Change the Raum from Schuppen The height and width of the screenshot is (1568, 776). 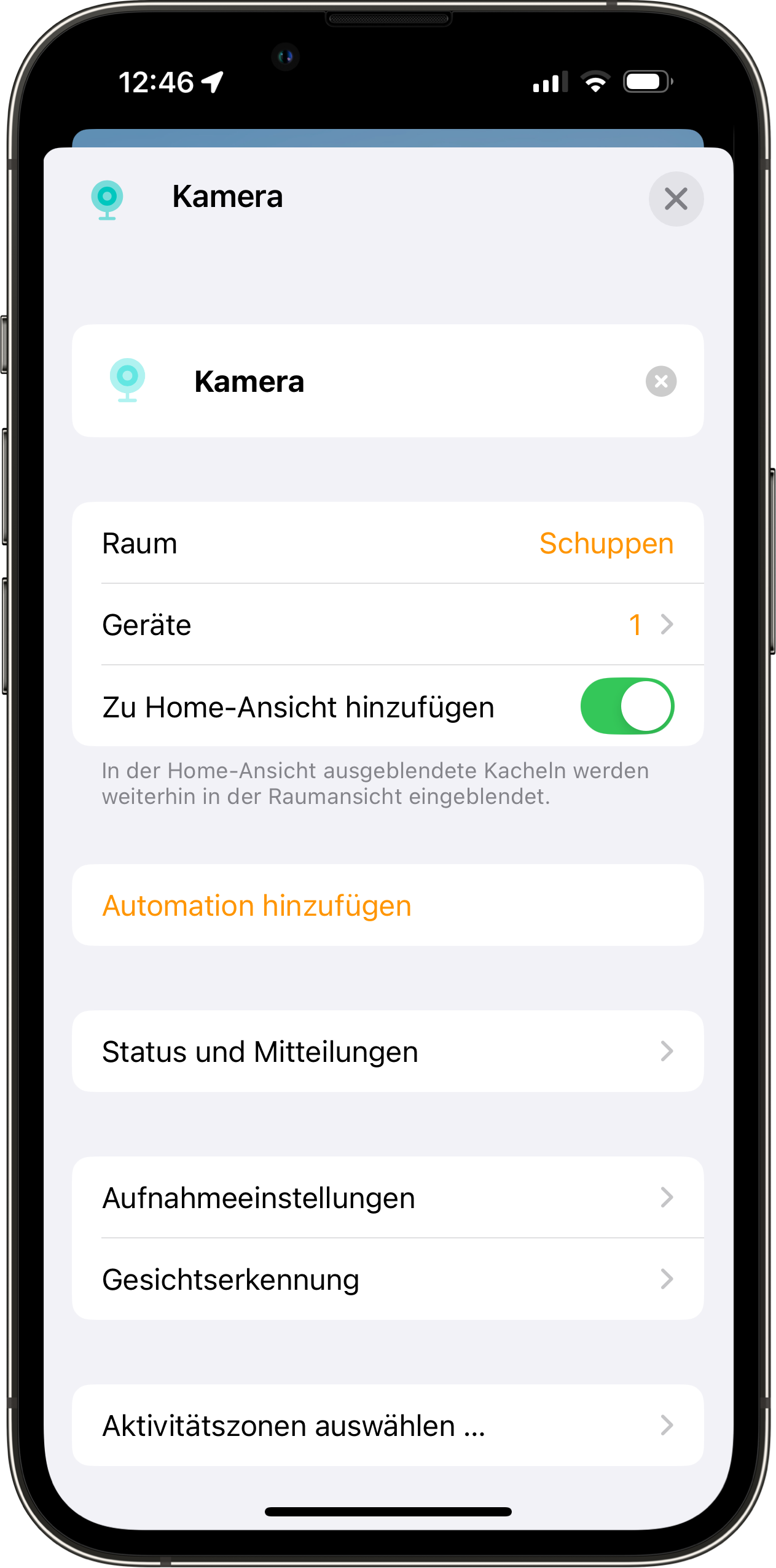tap(605, 544)
